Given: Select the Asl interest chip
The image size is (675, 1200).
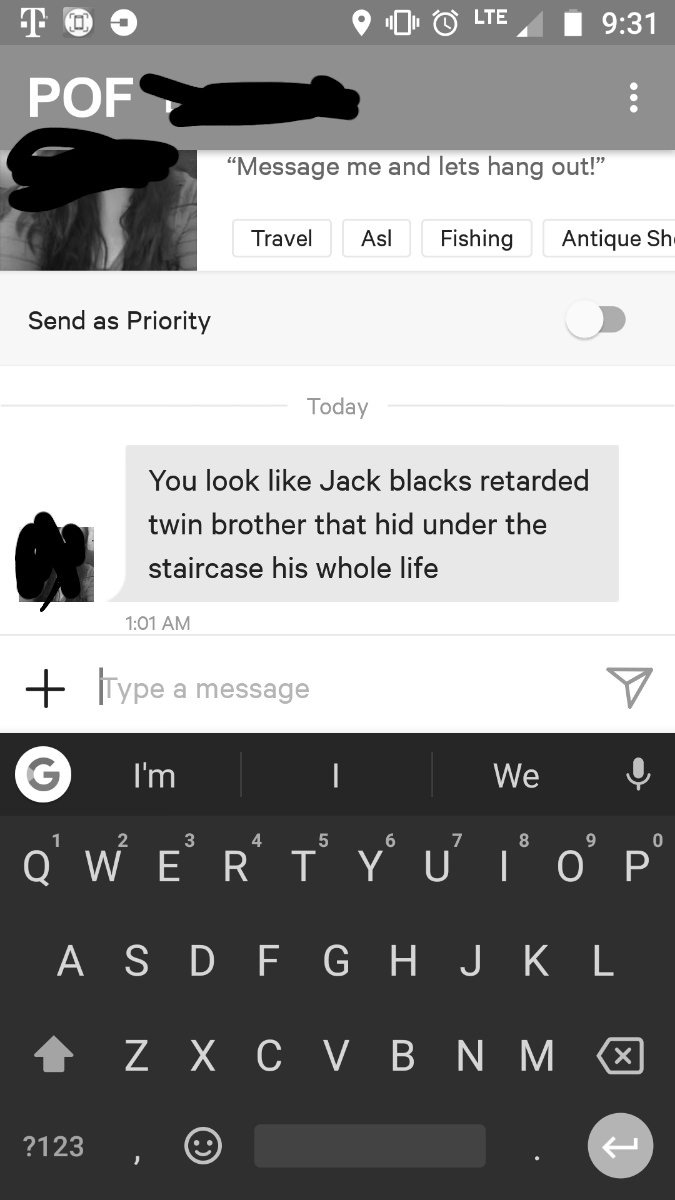Looking at the screenshot, I should (376, 238).
